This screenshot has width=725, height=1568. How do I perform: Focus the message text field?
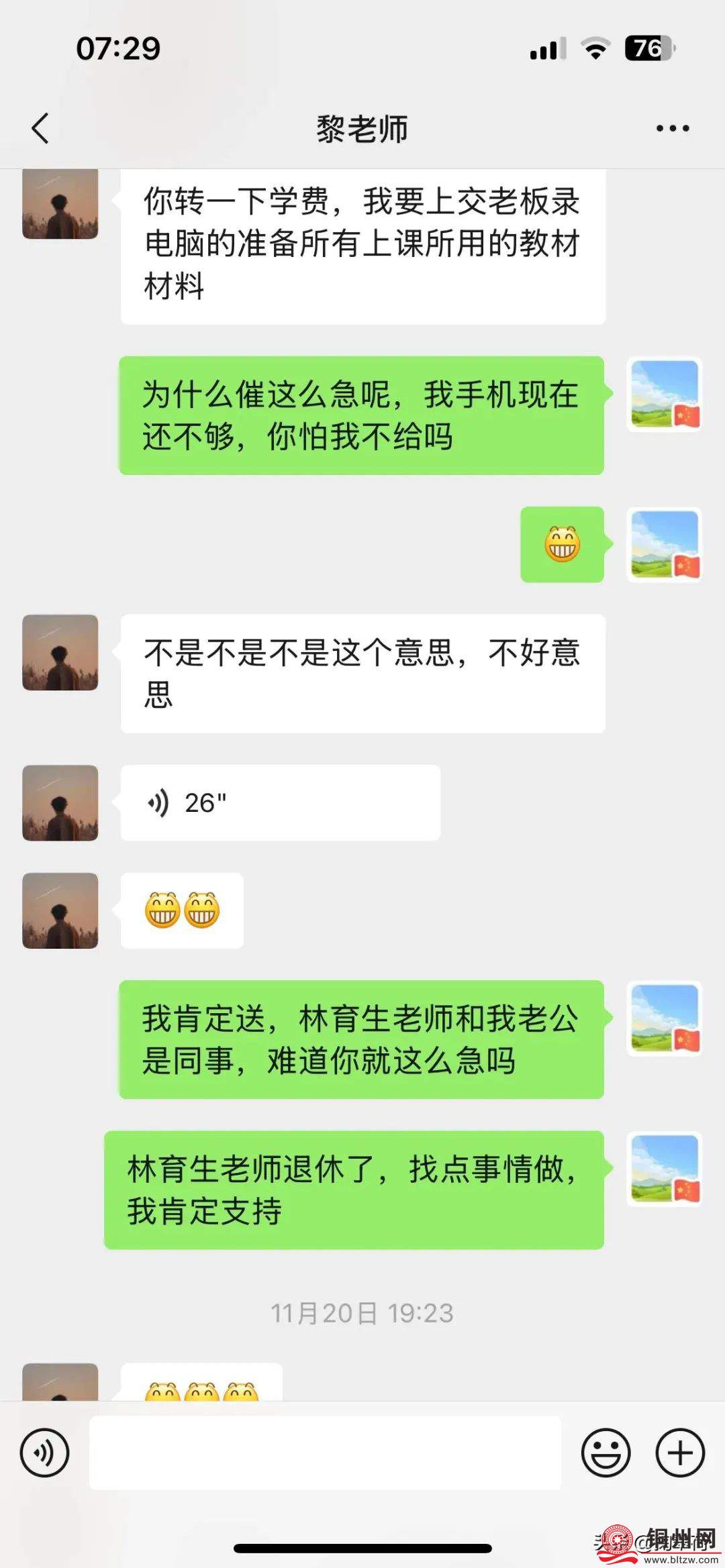(325, 1453)
